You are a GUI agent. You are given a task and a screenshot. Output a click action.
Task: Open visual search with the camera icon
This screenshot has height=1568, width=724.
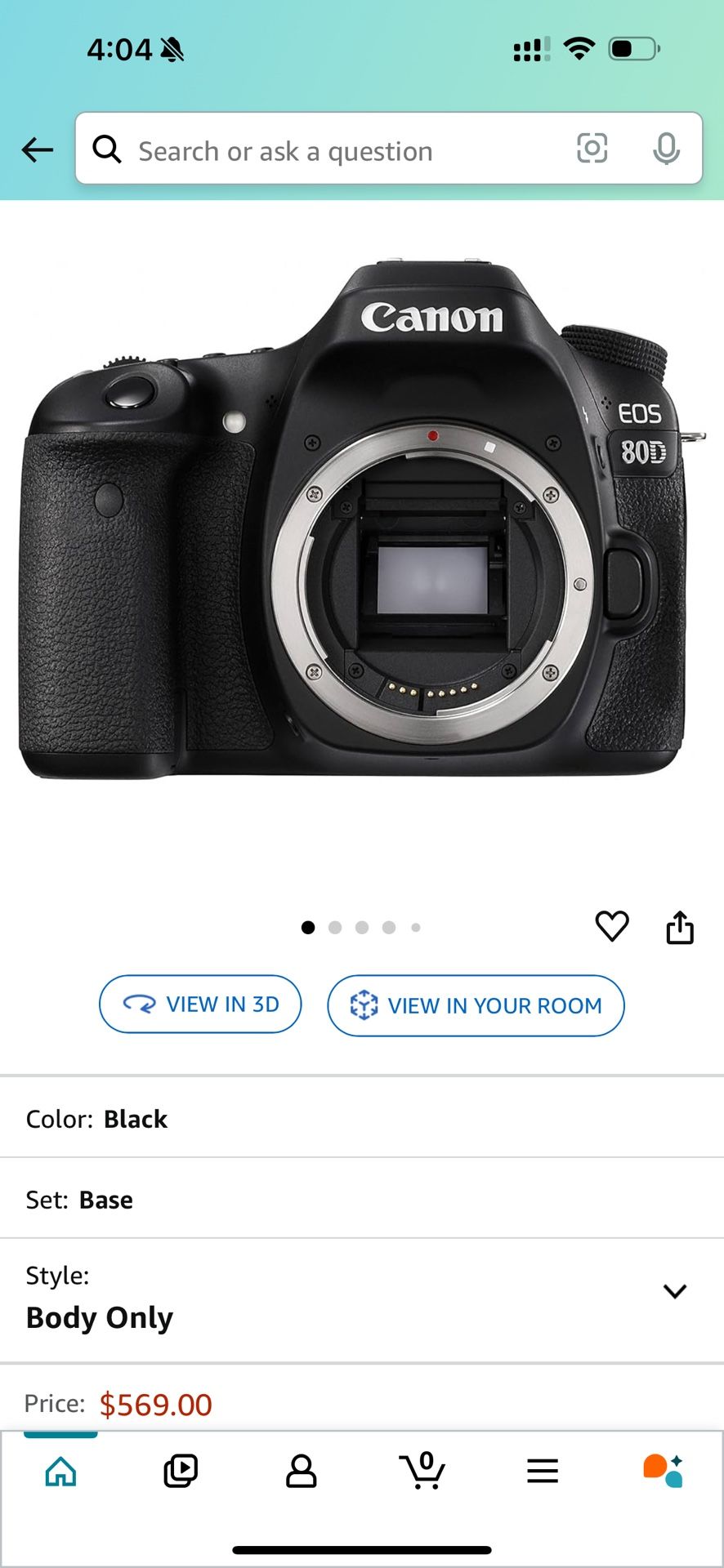[x=593, y=149]
